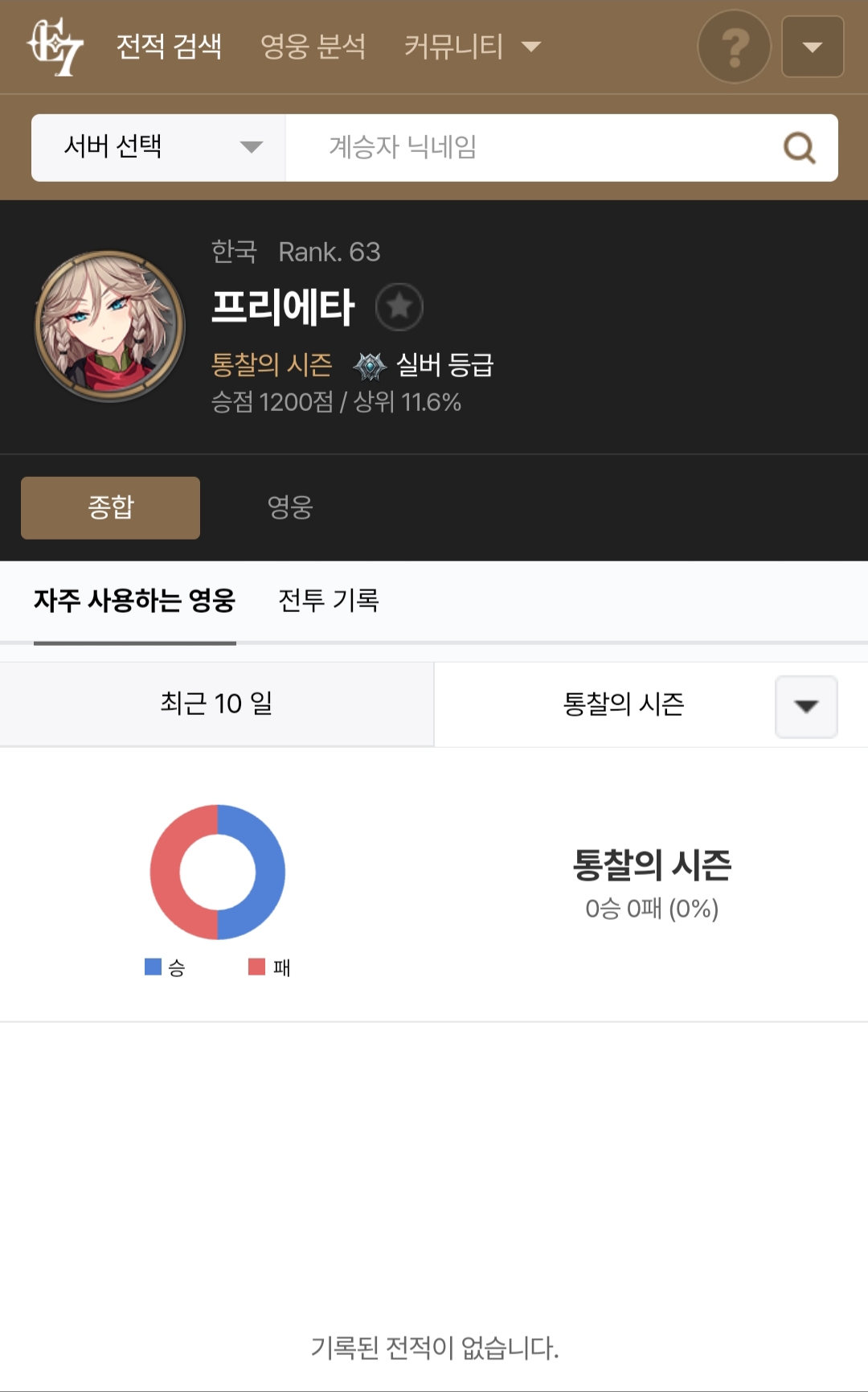Open the help question mark icon
The height and width of the screenshot is (1392, 868).
tap(735, 47)
